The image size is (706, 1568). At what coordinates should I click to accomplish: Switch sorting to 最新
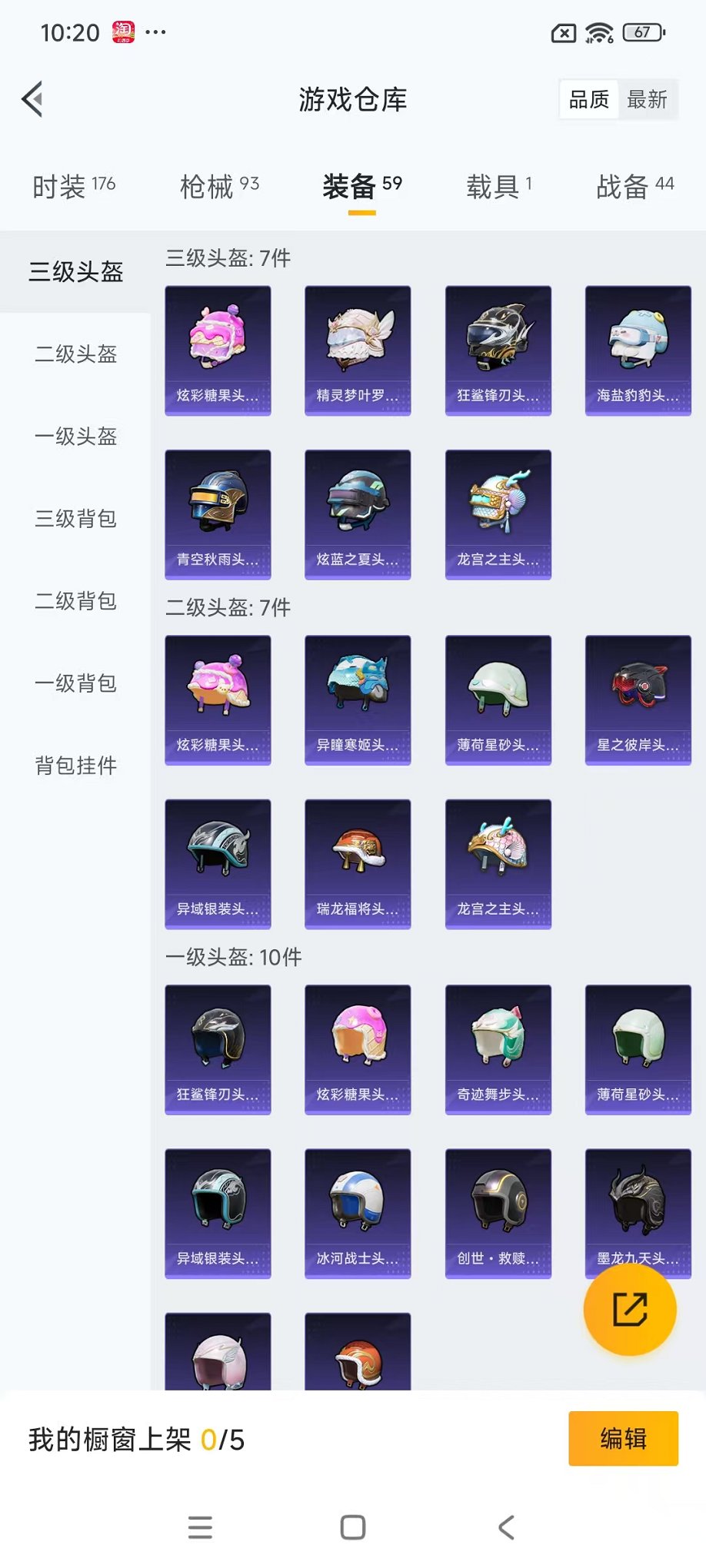[648, 99]
